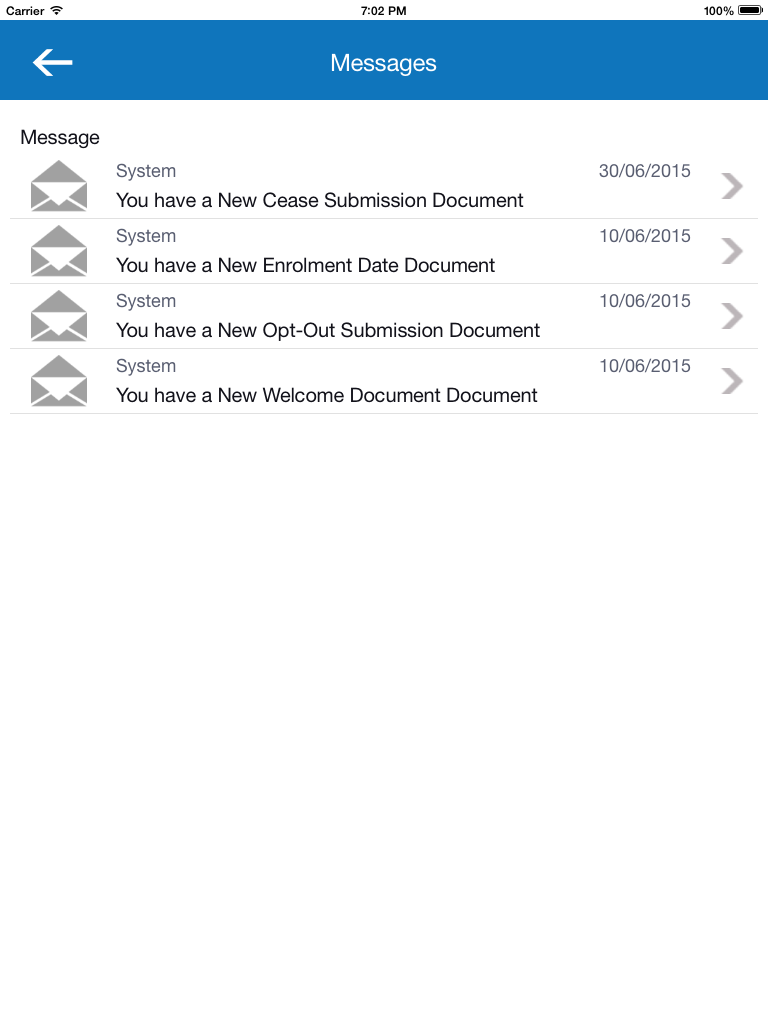Viewport: 768px width, 1024px height.
Task: Open the Opt-Out Submission Document chevron
Action: [732, 315]
